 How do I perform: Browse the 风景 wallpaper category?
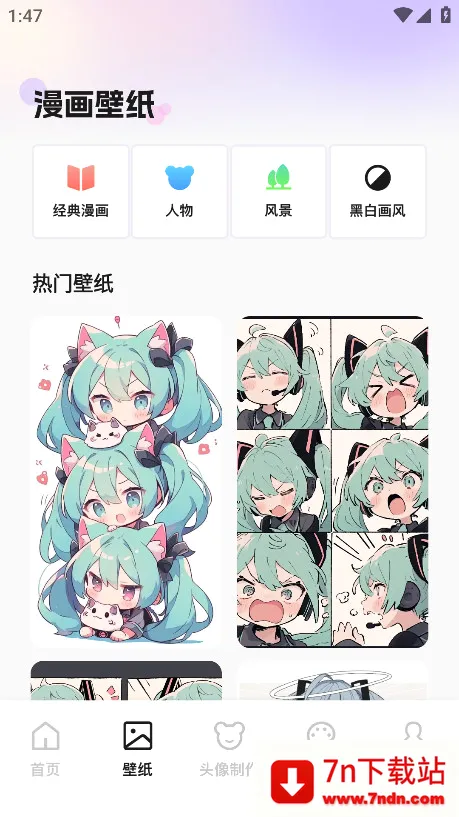coord(279,192)
